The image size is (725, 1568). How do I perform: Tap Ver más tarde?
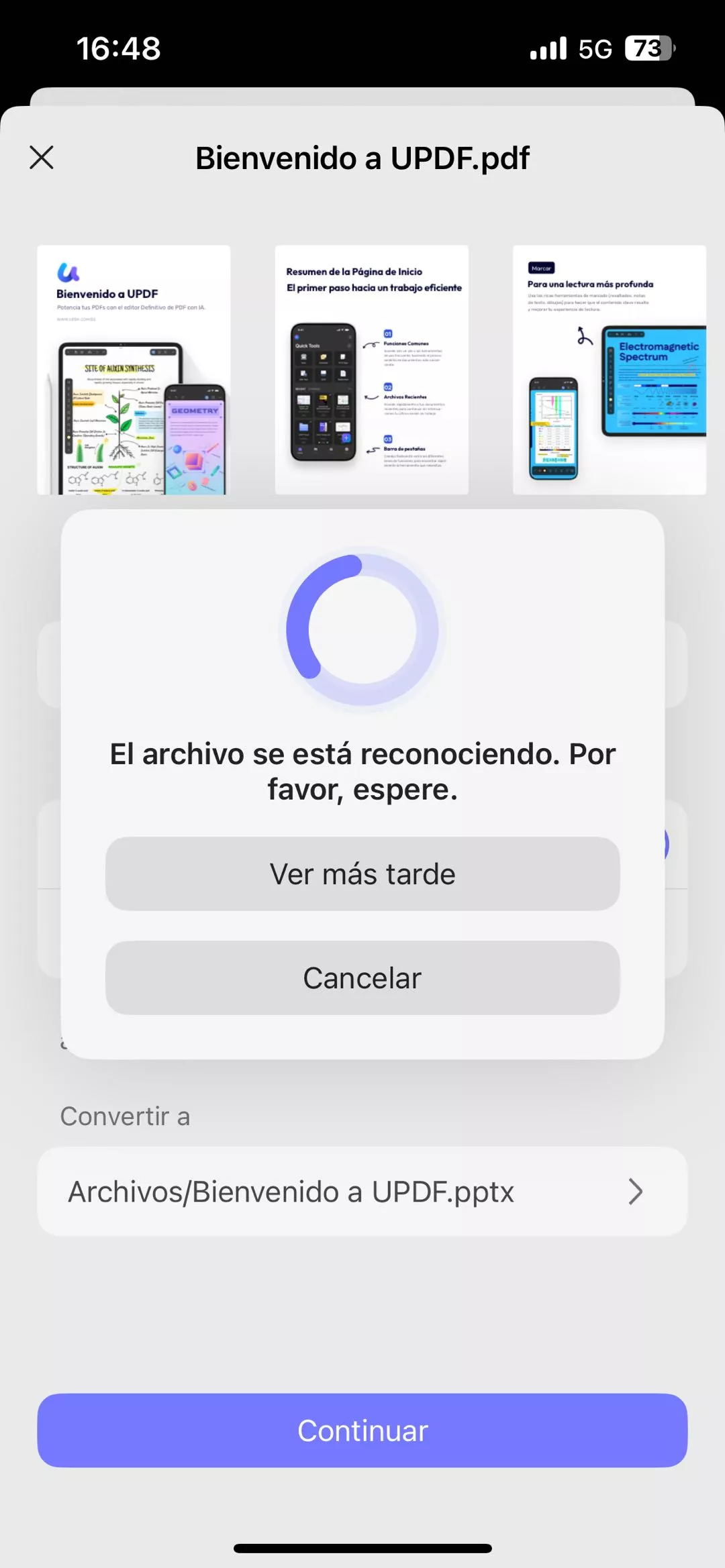[362, 873]
